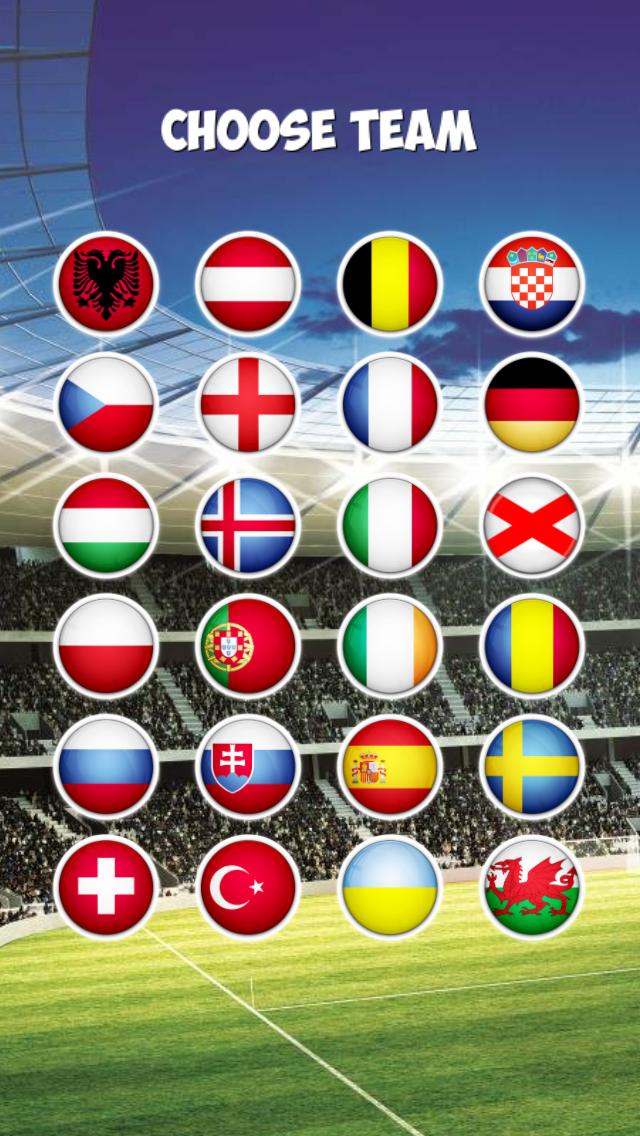Choose the Northern Ireland saltire flag
This screenshot has height=1136, width=640.
point(532,525)
